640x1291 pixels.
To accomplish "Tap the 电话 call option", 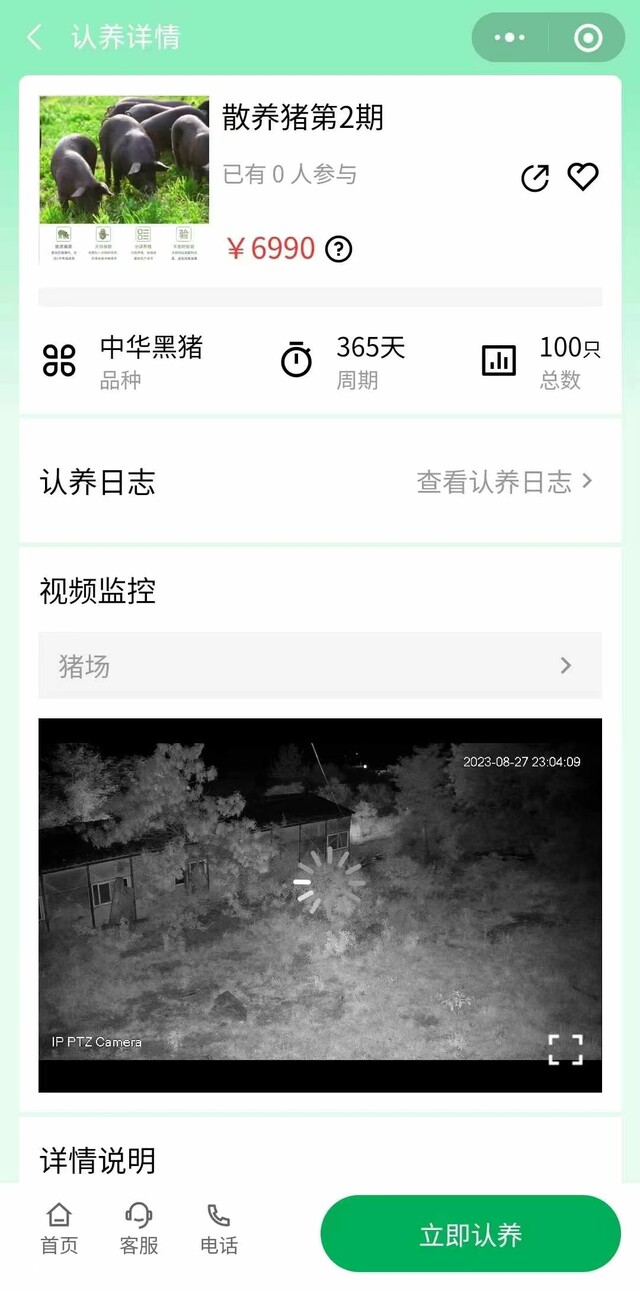I will pyautogui.click(x=219, y=1229).
